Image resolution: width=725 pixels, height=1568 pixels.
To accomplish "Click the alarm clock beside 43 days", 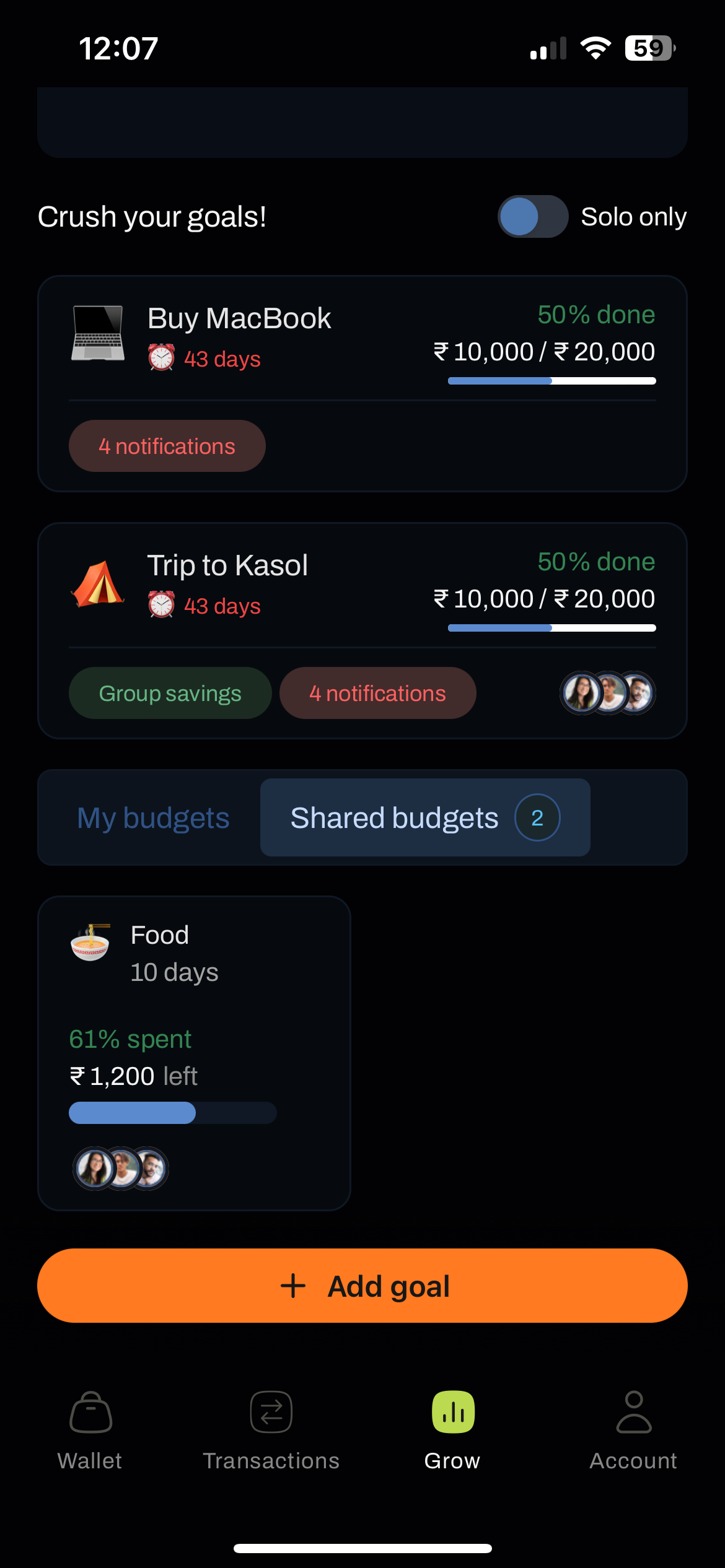I will click(160, 358).
